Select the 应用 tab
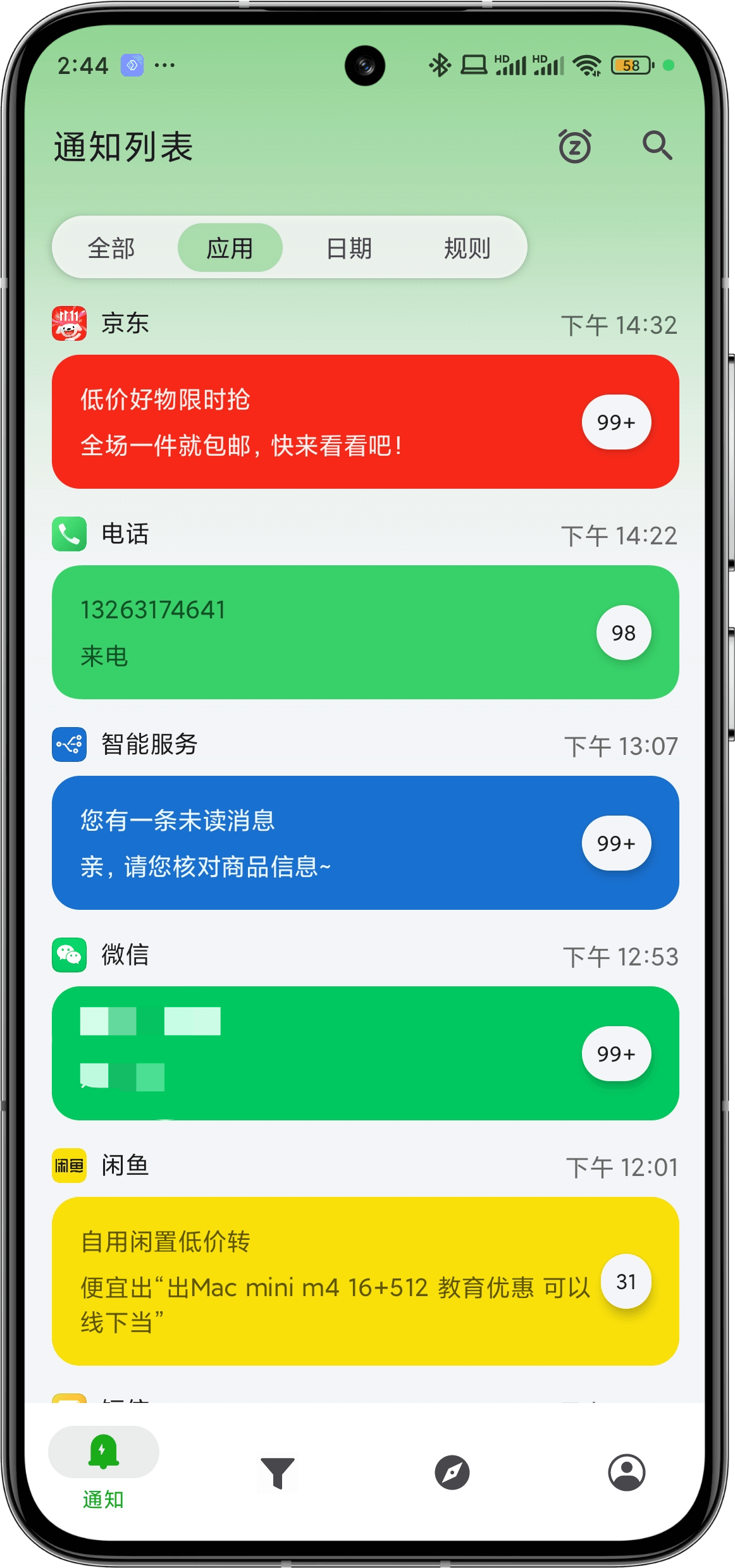Viewport: 735px width, 1568px height. point(230,248)
